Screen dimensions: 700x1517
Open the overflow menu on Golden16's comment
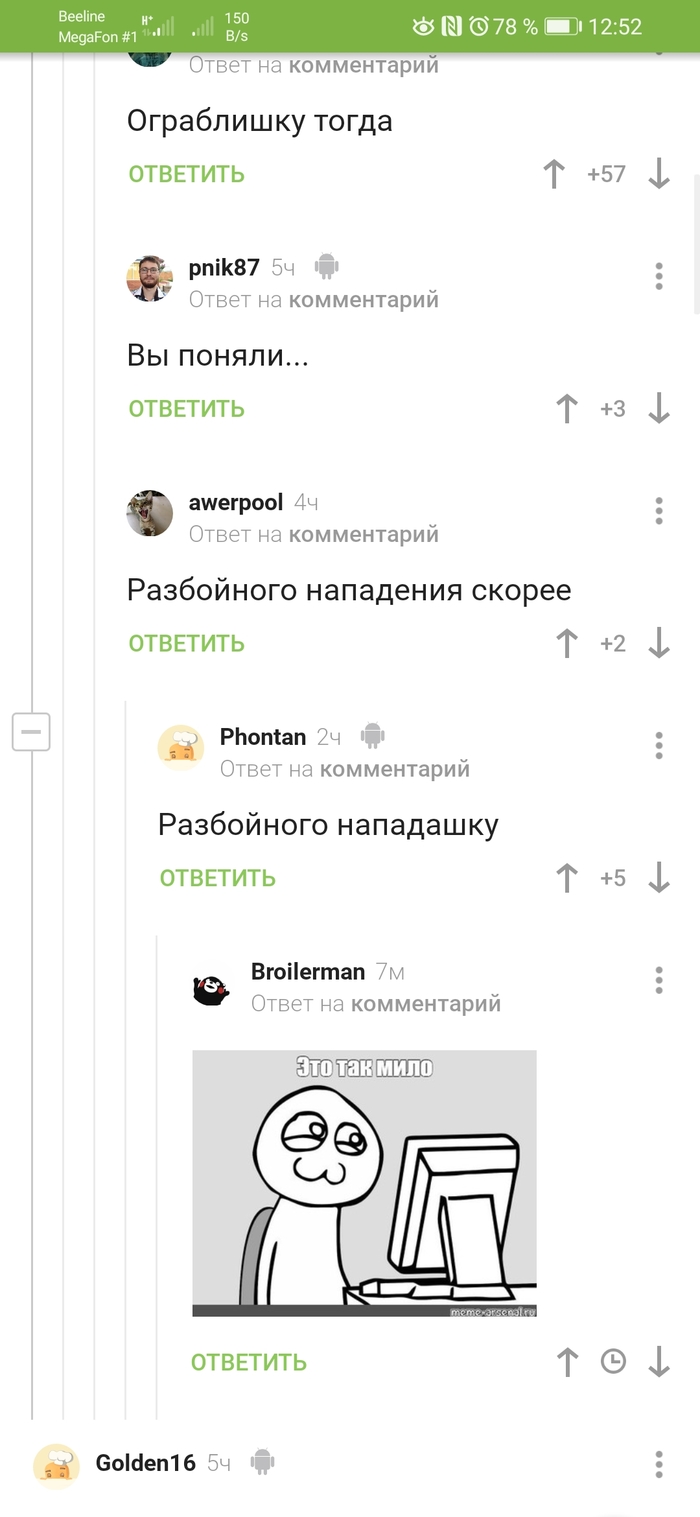658,1463
